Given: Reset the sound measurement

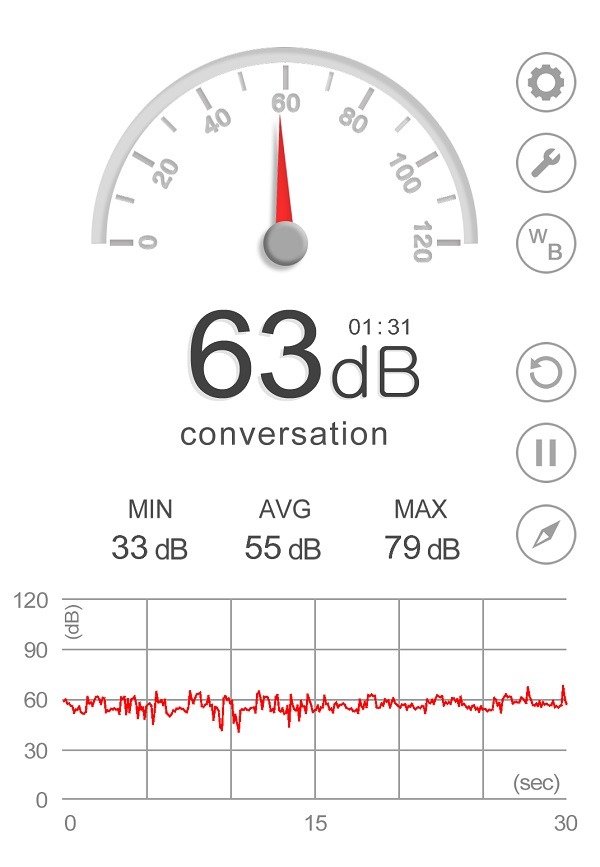Looking at the screenshot, I should [x=546, y=373].
